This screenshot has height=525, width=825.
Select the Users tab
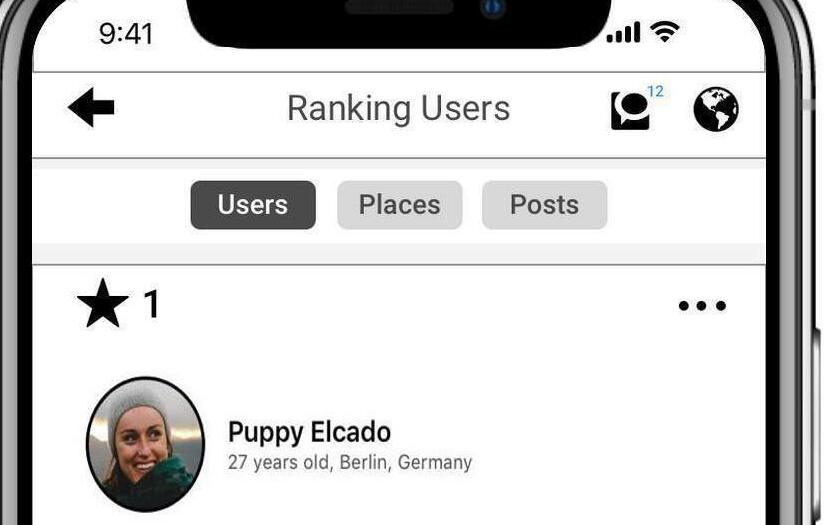coord(253,205)
